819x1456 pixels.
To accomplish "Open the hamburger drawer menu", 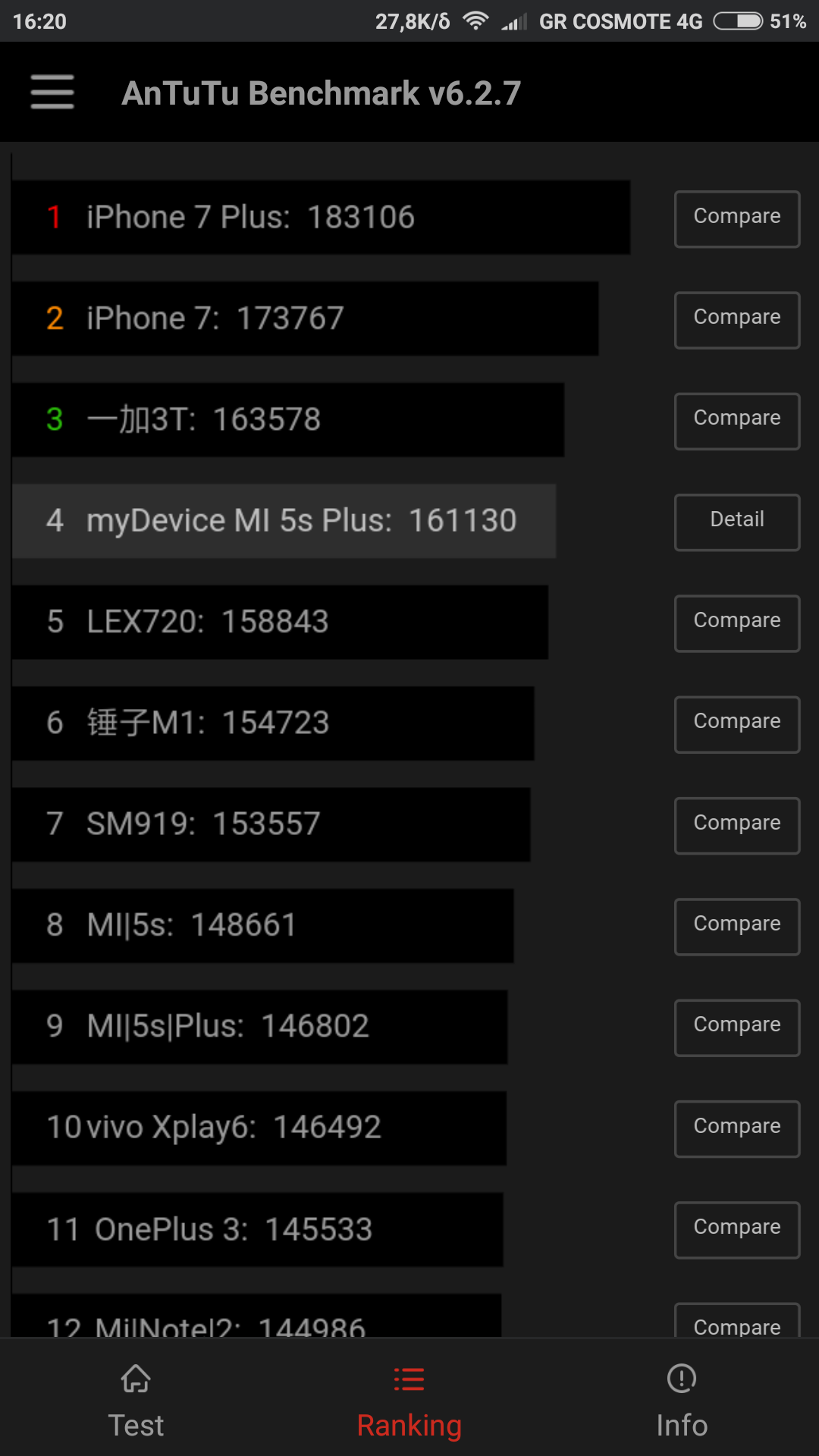I will pyautogui.click(x=52, y=93).
